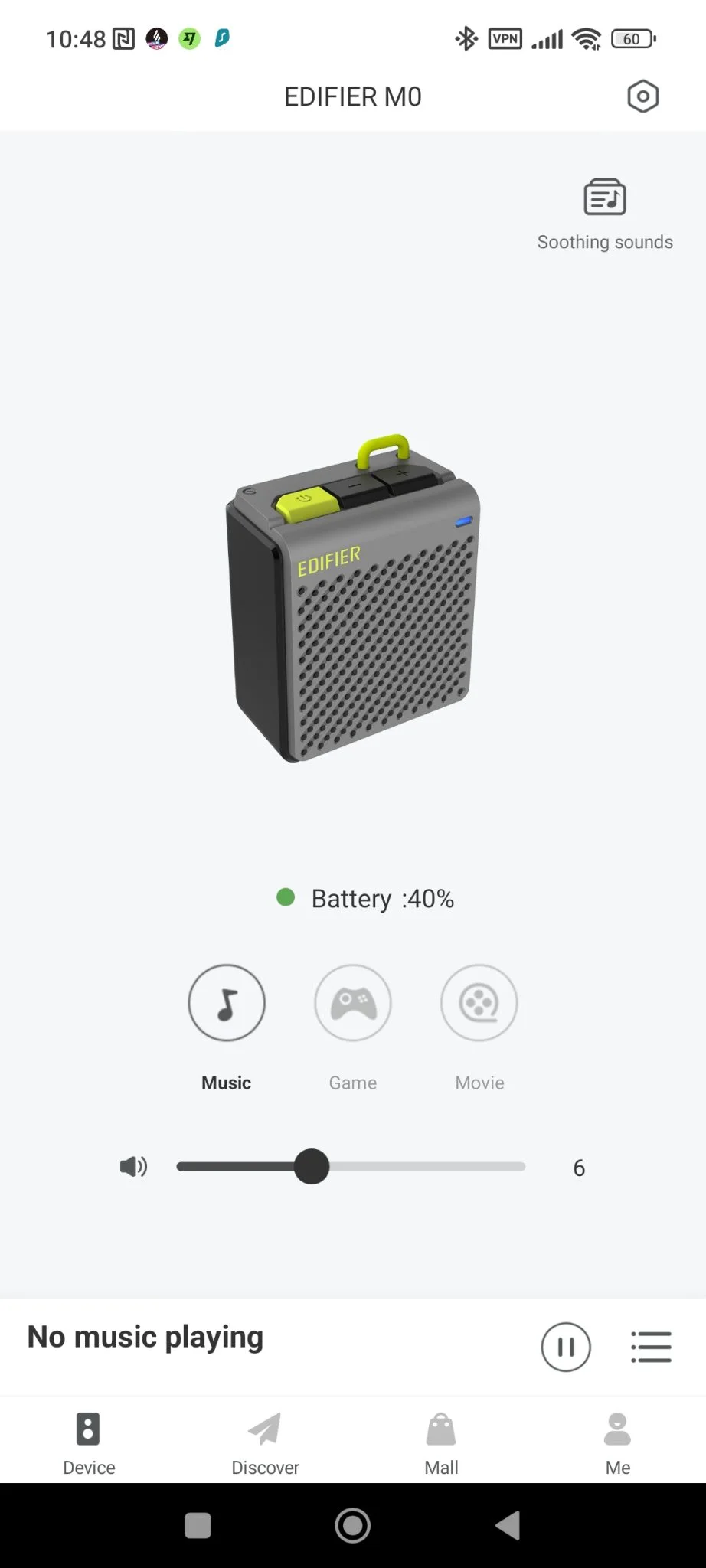Screen dimensions: 706x1568
Task: Open the playlist queue icon
Action: click(651, 1347)
